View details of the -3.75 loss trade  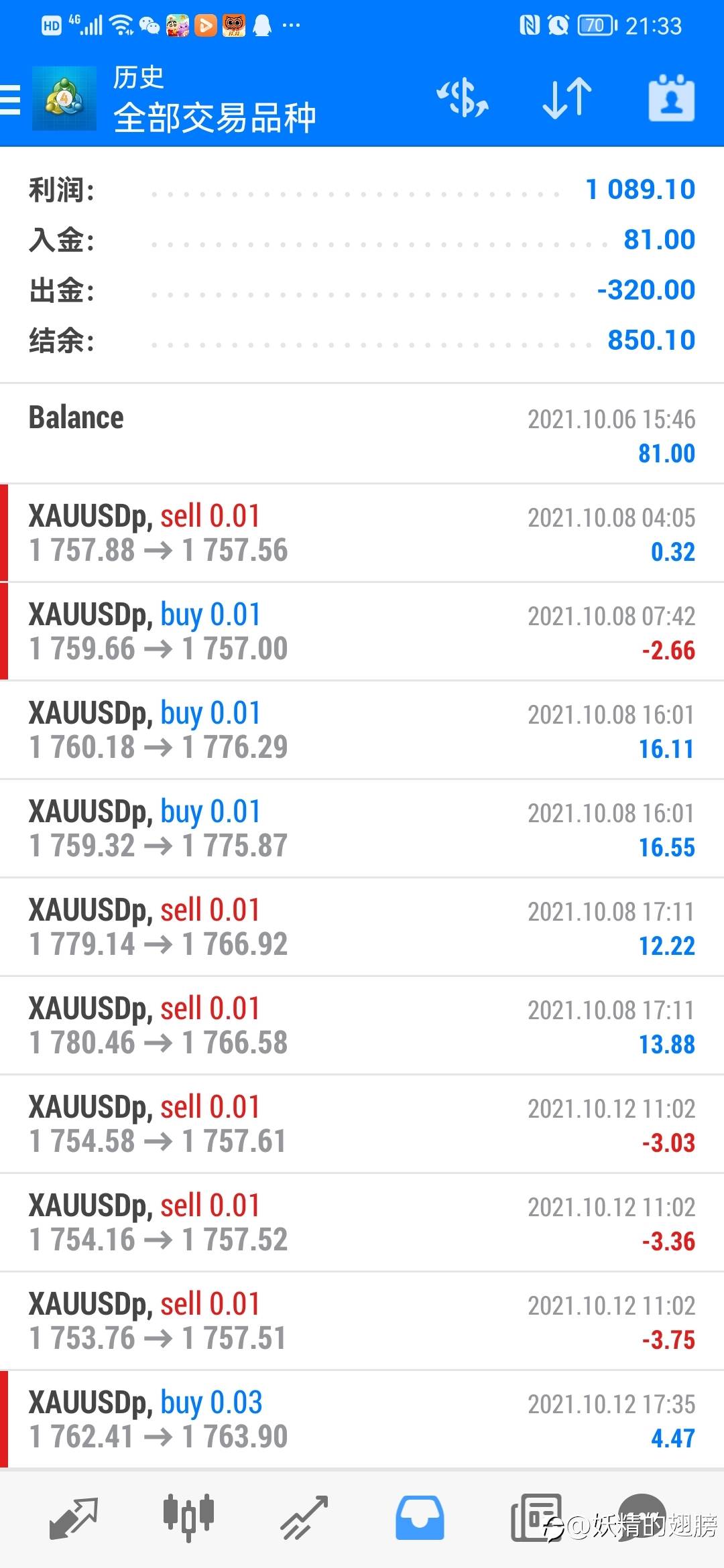pyautogui.click(x=362, y=1321)
